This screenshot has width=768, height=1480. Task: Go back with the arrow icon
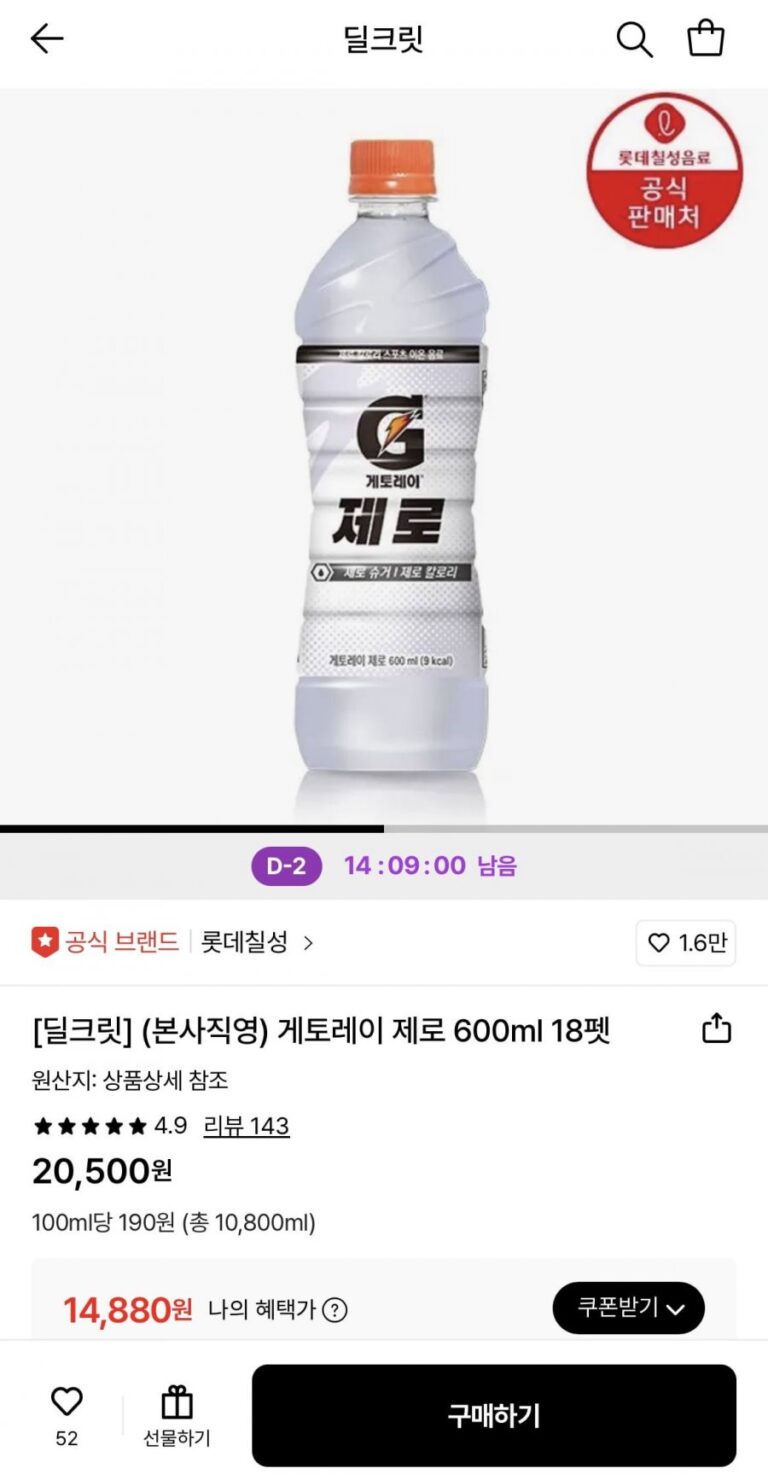(47, 39)
